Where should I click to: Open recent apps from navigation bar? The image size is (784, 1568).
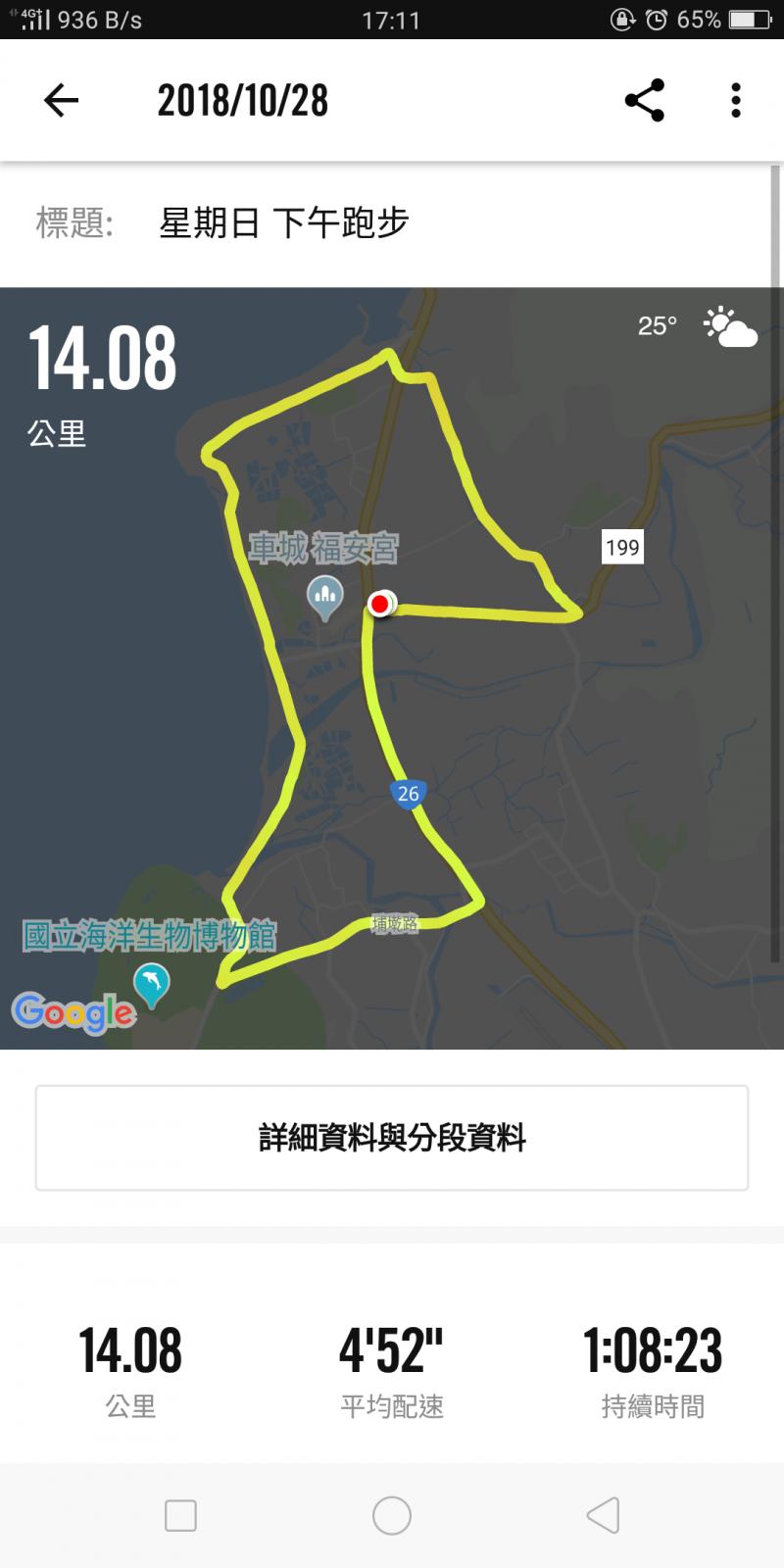(180, 1515)
